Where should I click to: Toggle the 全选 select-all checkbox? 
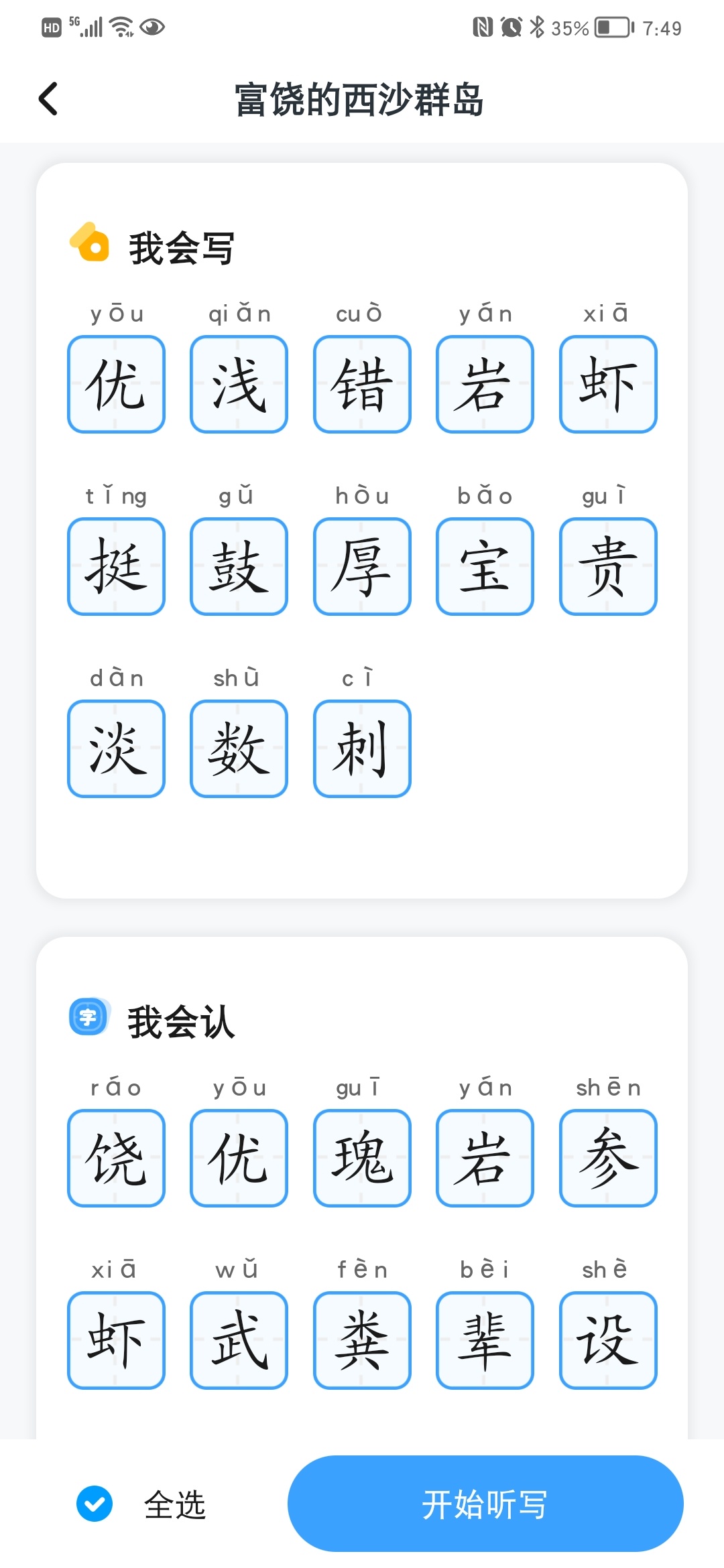tap(95, 1504)
